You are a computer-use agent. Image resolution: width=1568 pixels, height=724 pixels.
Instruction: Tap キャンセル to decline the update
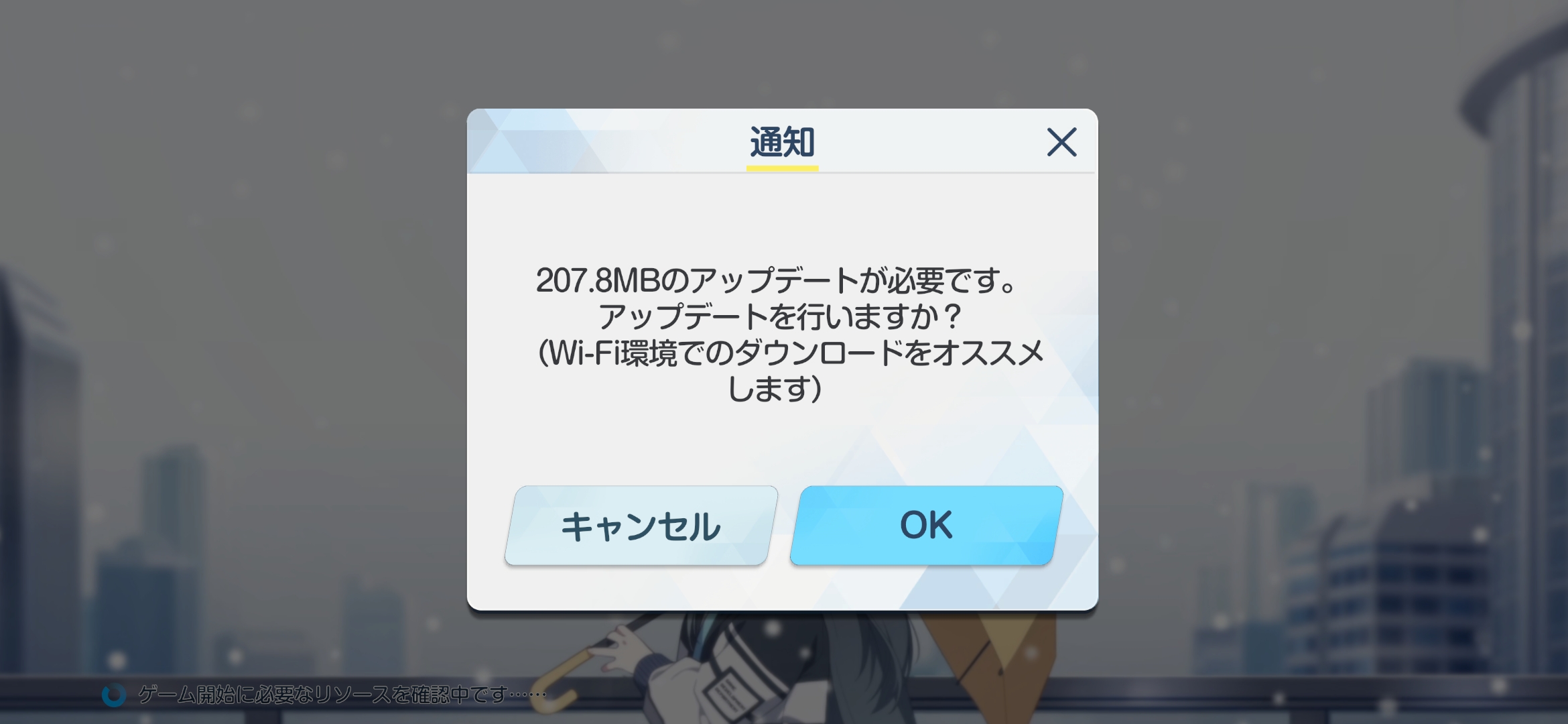pos(641,525)
